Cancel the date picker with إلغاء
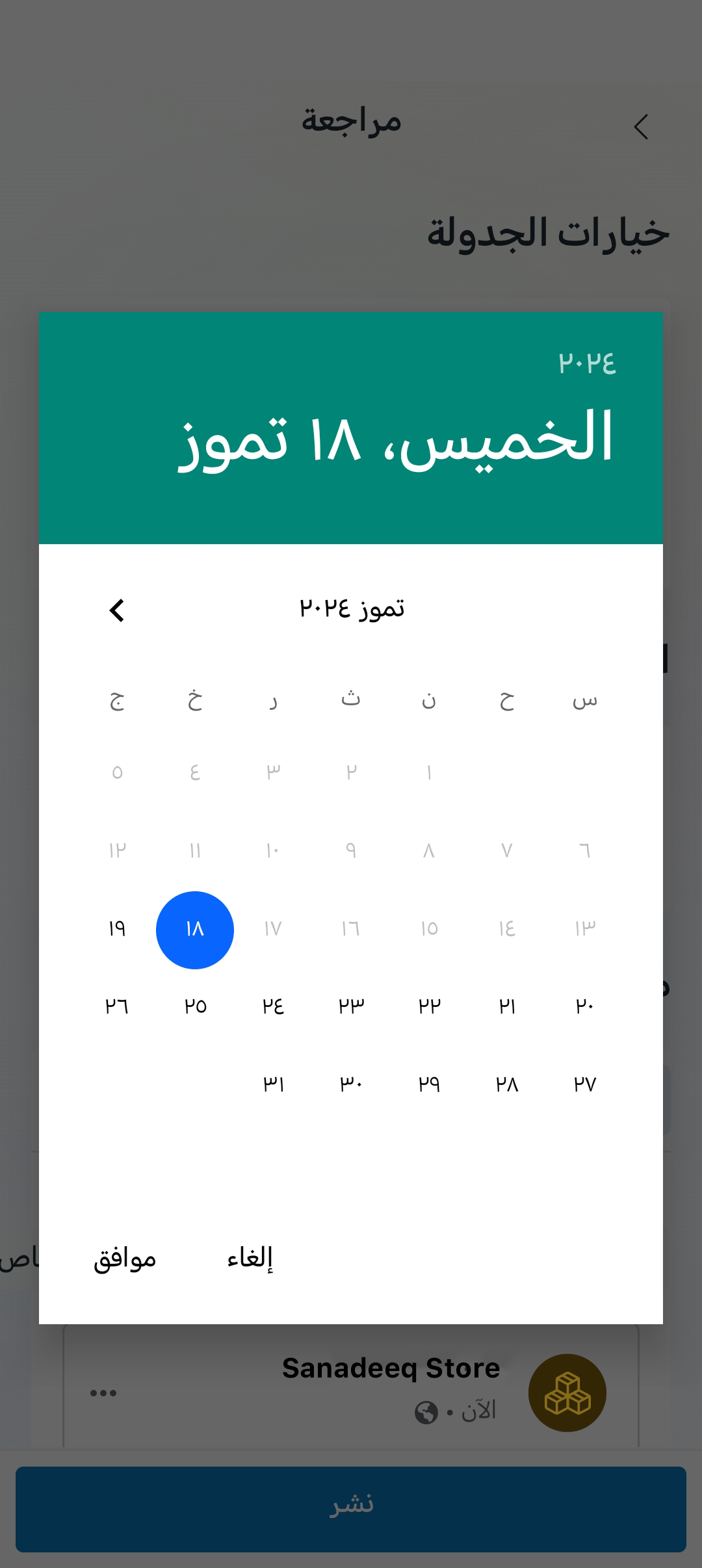This screenshot has height=1568, width=702. coord(250,1259)
